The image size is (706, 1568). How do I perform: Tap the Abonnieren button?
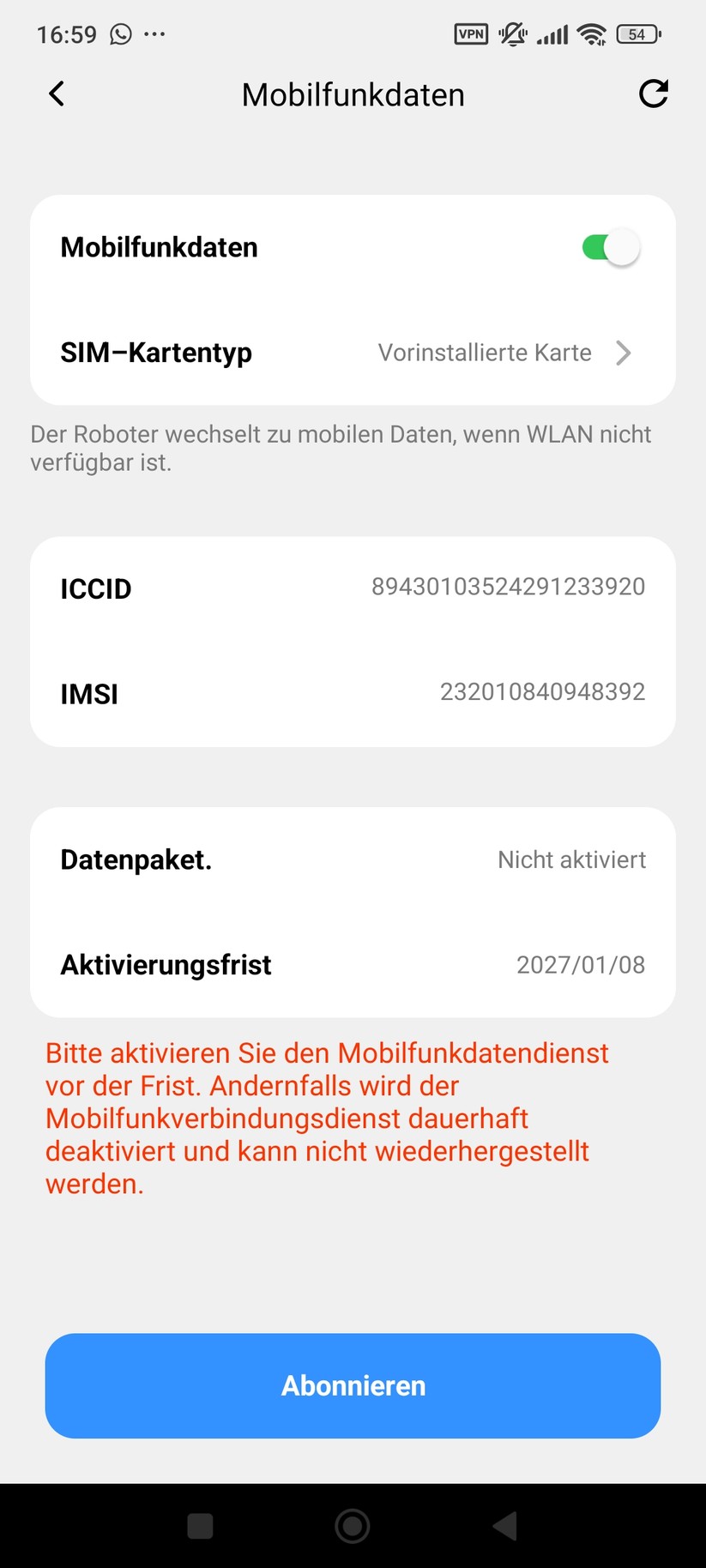353,1385
